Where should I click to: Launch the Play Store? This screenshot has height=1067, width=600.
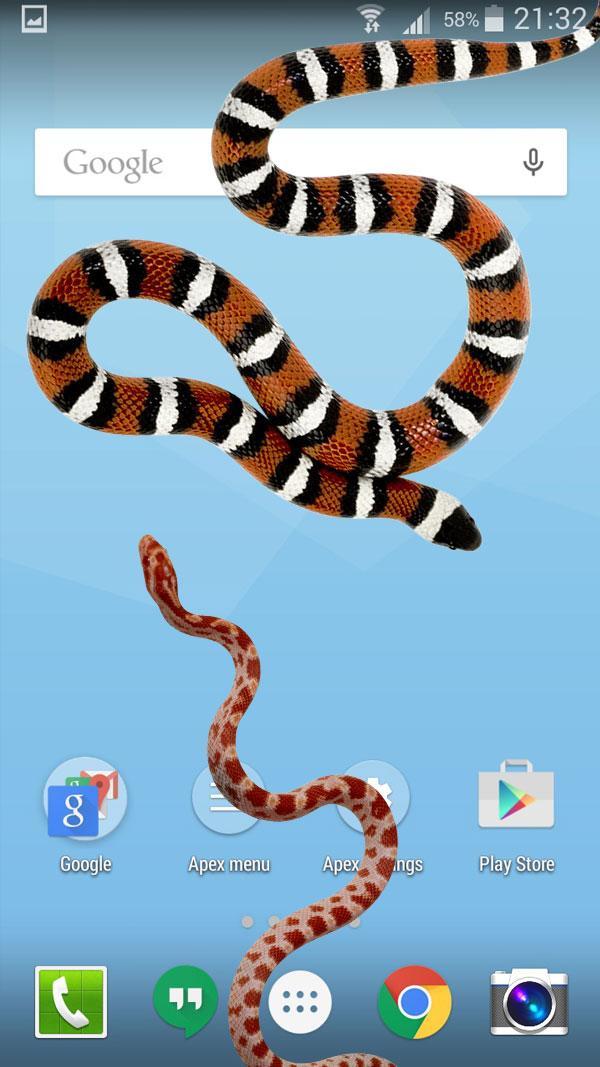pos(516,798)
